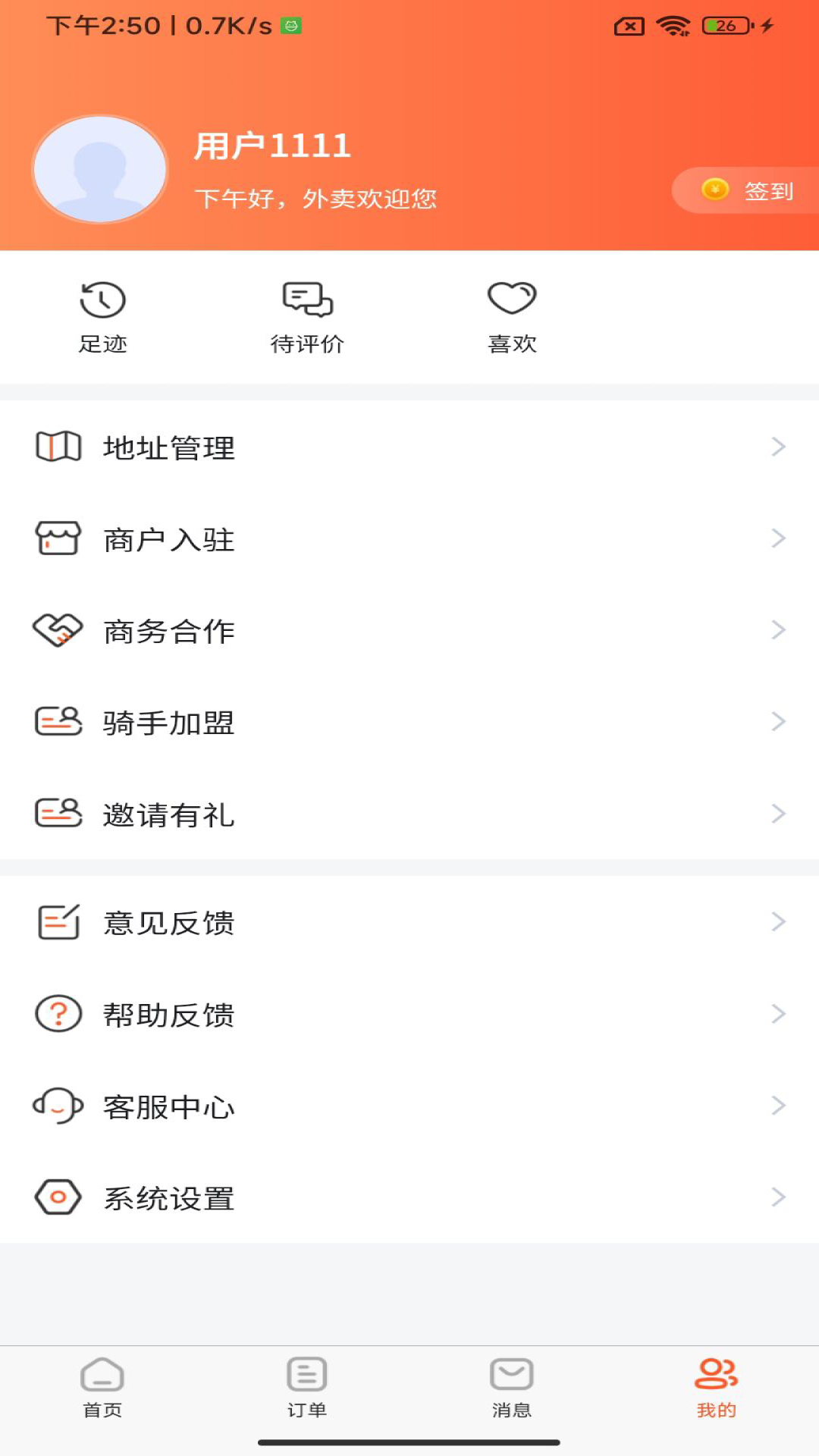Open the question mark icon for 帮助反馈
The height and width of the screenshot is (1456, 819).
[56, 1014]
